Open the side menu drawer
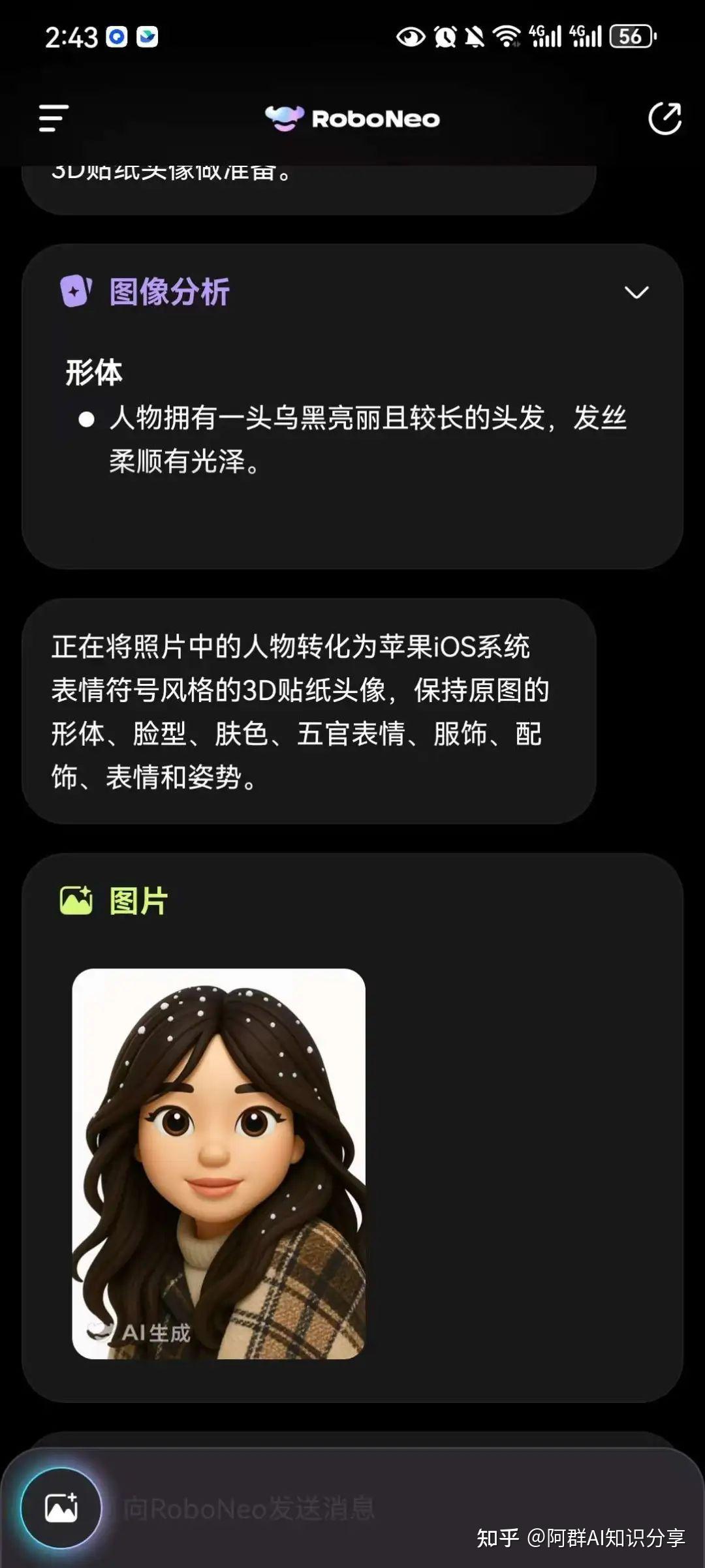 pyautogui.click(x=54, y=118)
